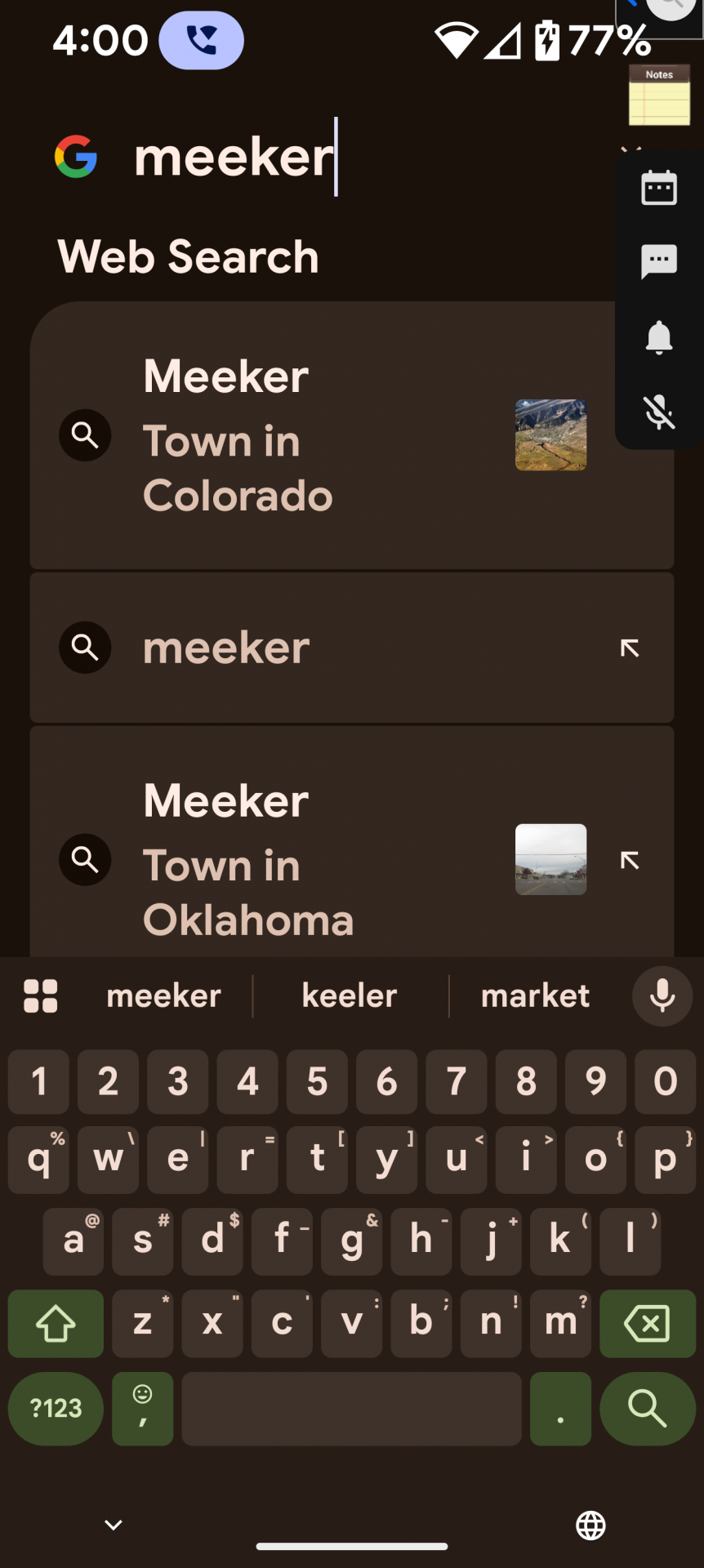Insert Meeker Oklahoma suggestion via arrow icon

[x=630, y=860]
